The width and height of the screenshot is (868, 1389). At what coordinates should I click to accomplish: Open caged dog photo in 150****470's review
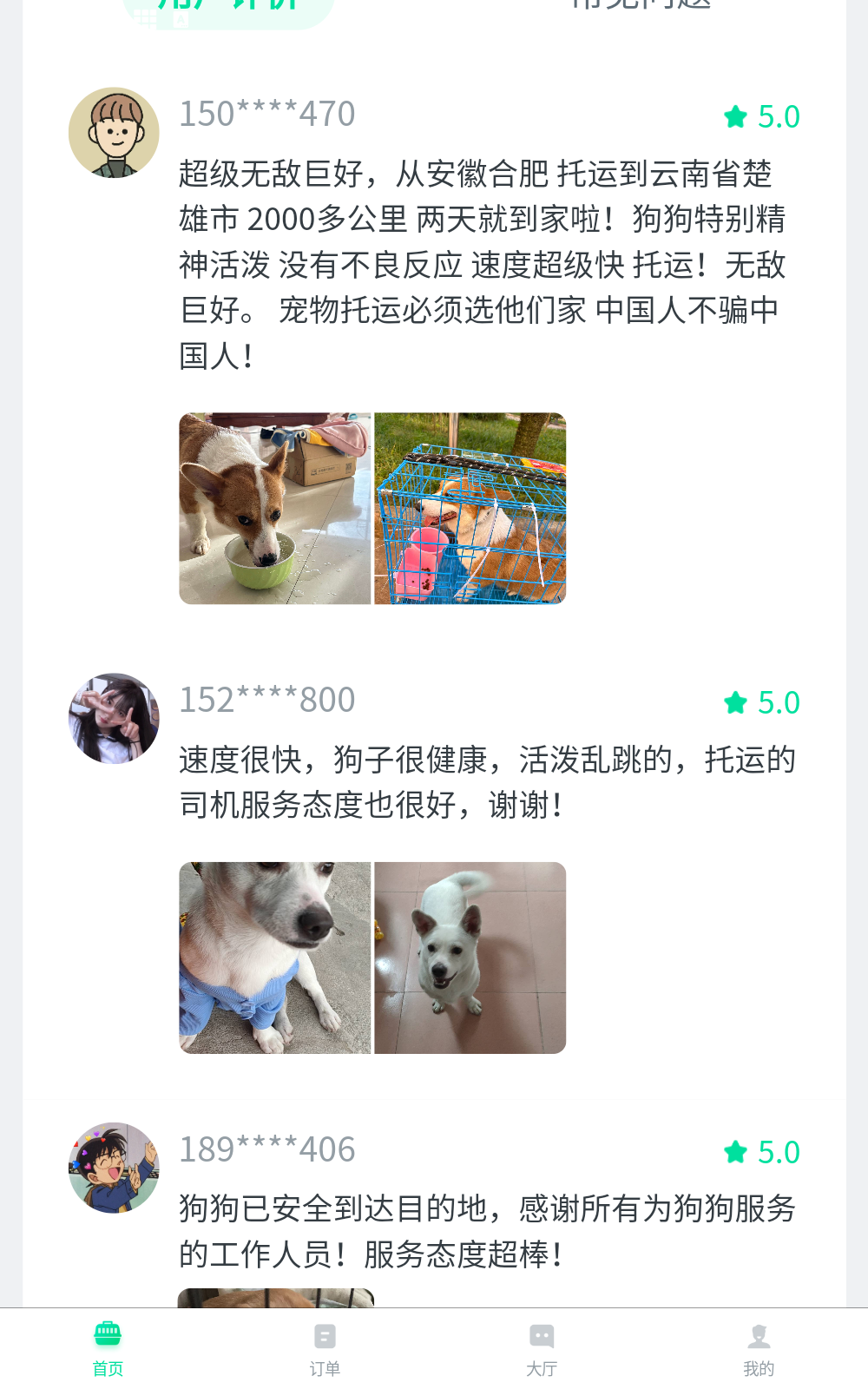(x=470, y=508)
